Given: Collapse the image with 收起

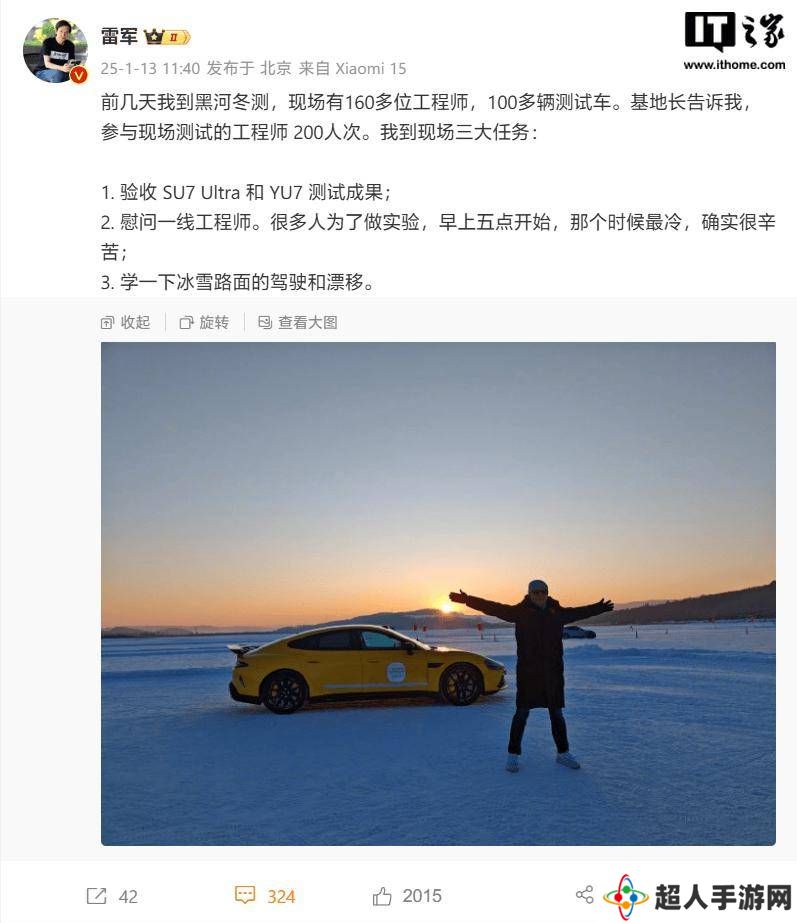Looking at the screenshot, I should tap(126, 322).
